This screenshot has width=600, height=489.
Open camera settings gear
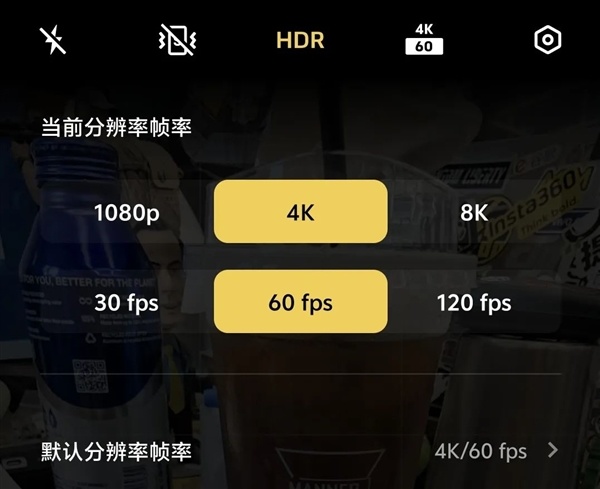click(547, 41)
